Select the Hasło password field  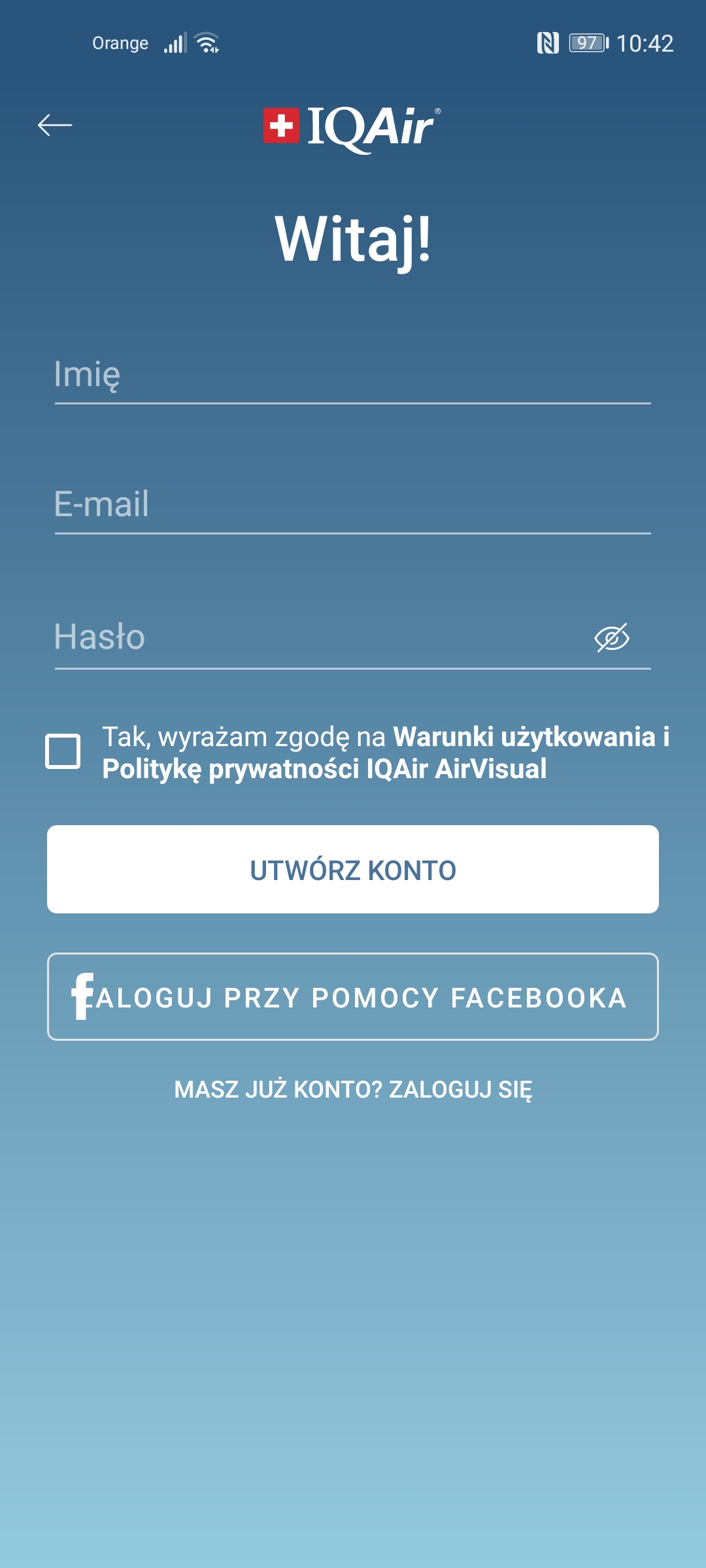[x=320, y=638]
